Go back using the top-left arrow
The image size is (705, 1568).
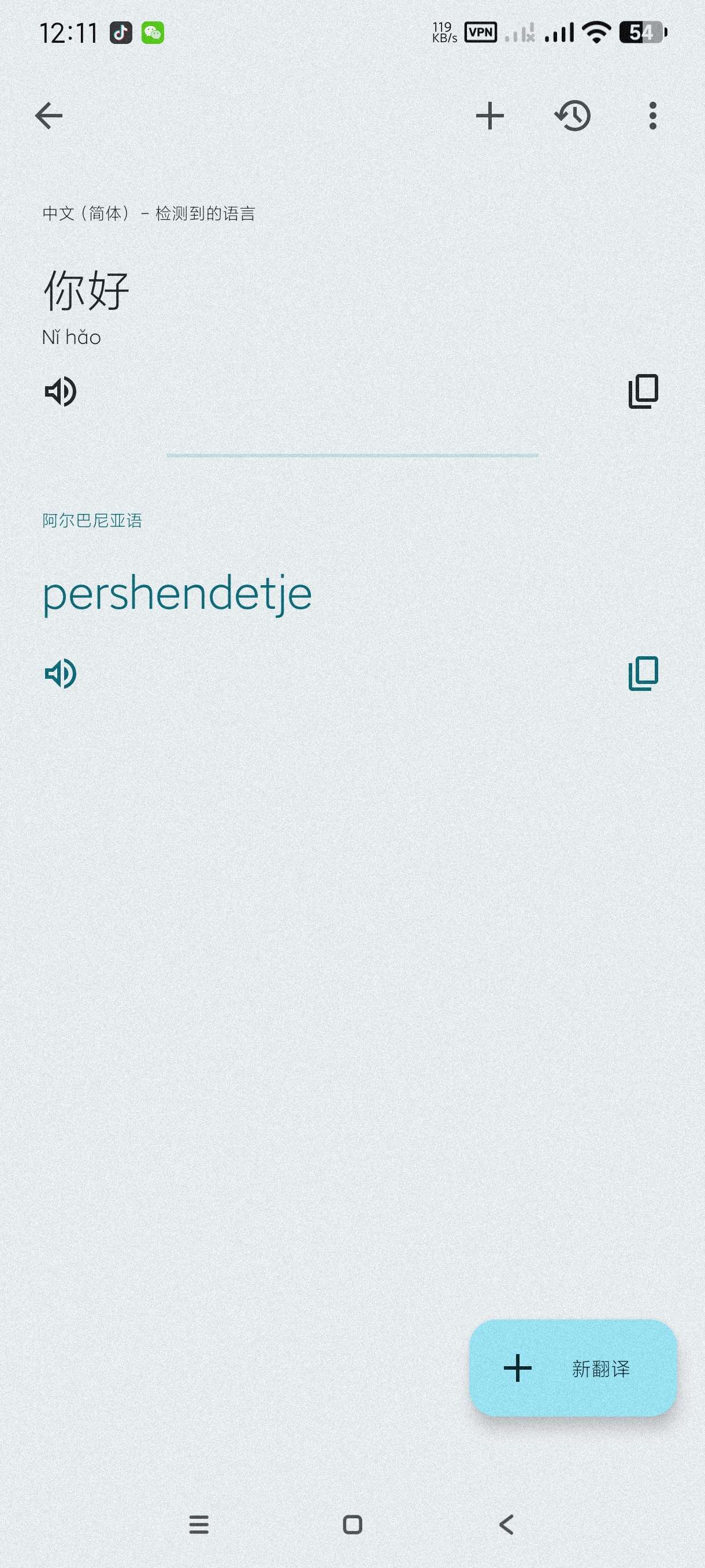(x=49, y=116)
